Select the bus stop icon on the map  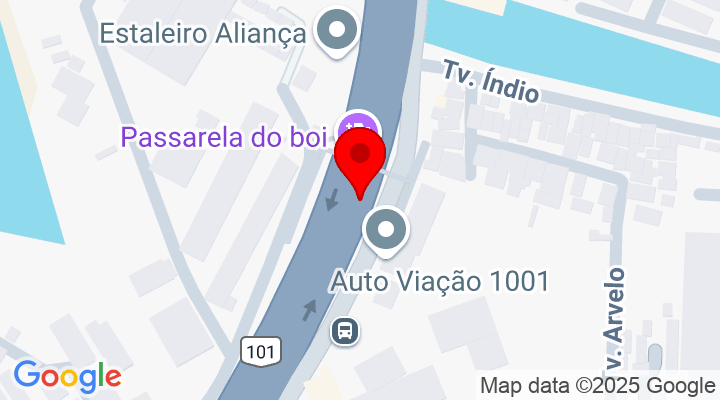344,330
